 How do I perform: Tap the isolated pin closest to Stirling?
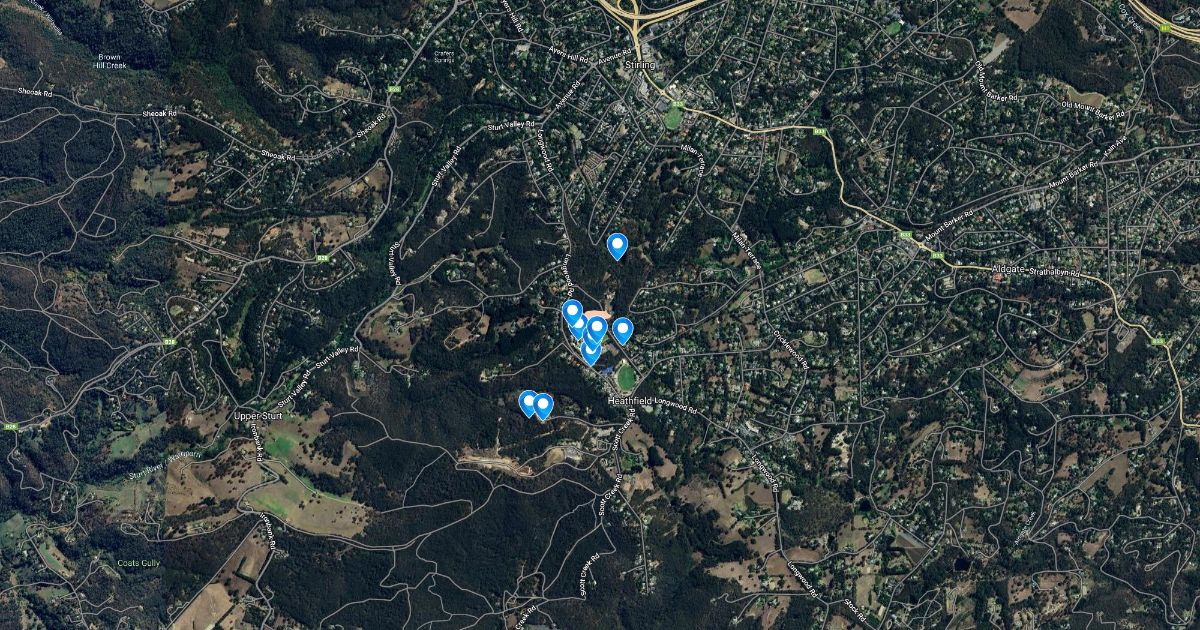[617, 246]
